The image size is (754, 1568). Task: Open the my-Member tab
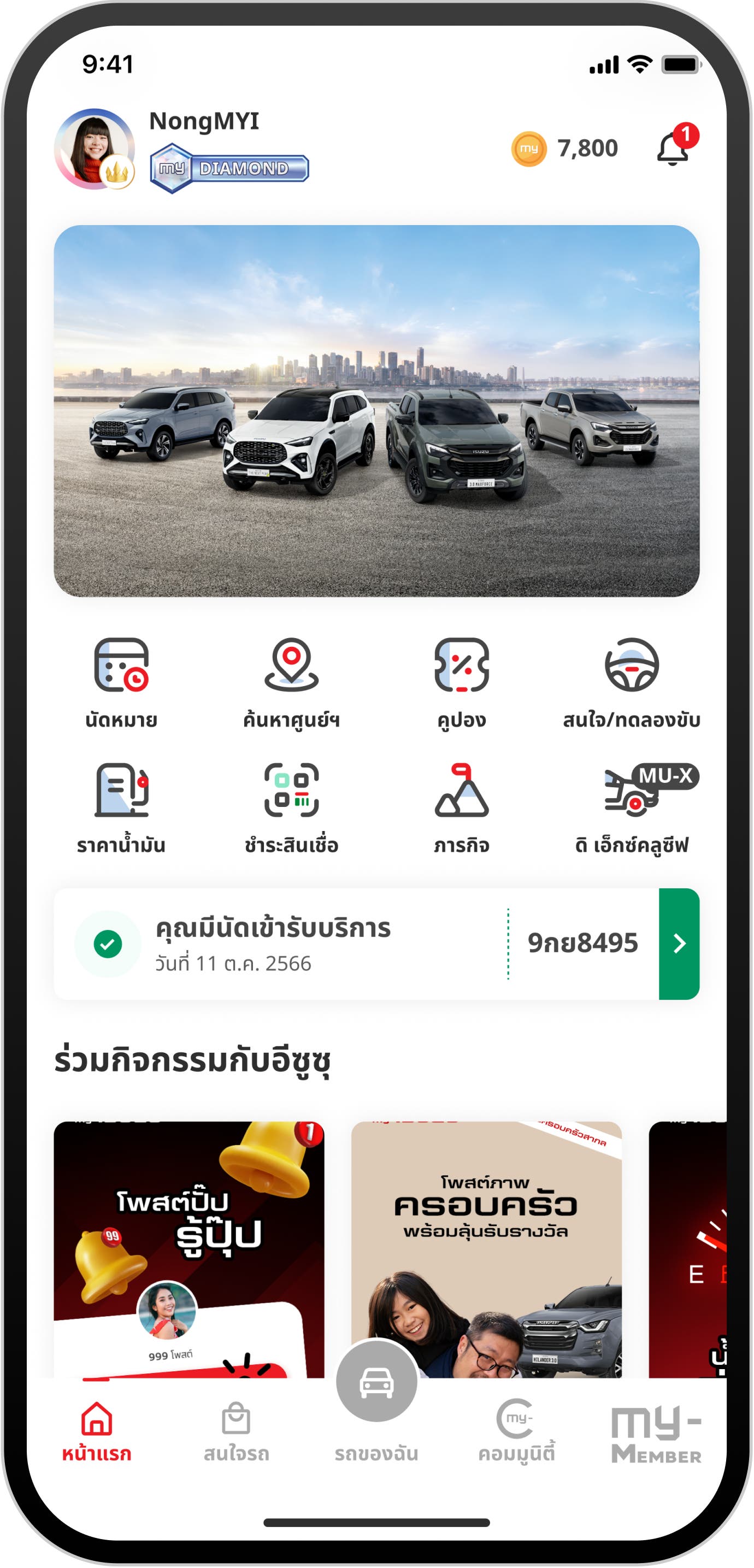656,1434
